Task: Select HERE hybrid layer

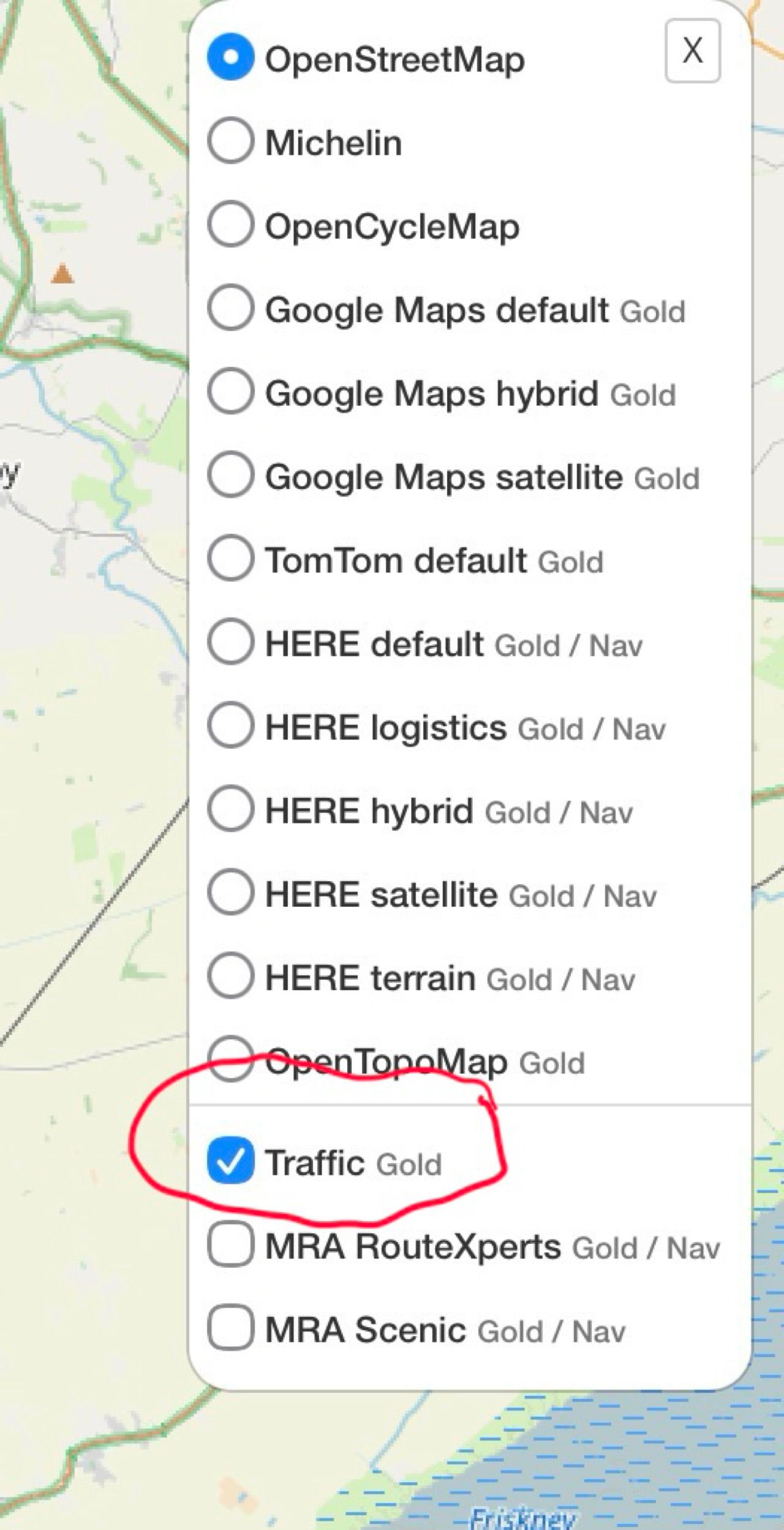Action: tap(230, 808)
